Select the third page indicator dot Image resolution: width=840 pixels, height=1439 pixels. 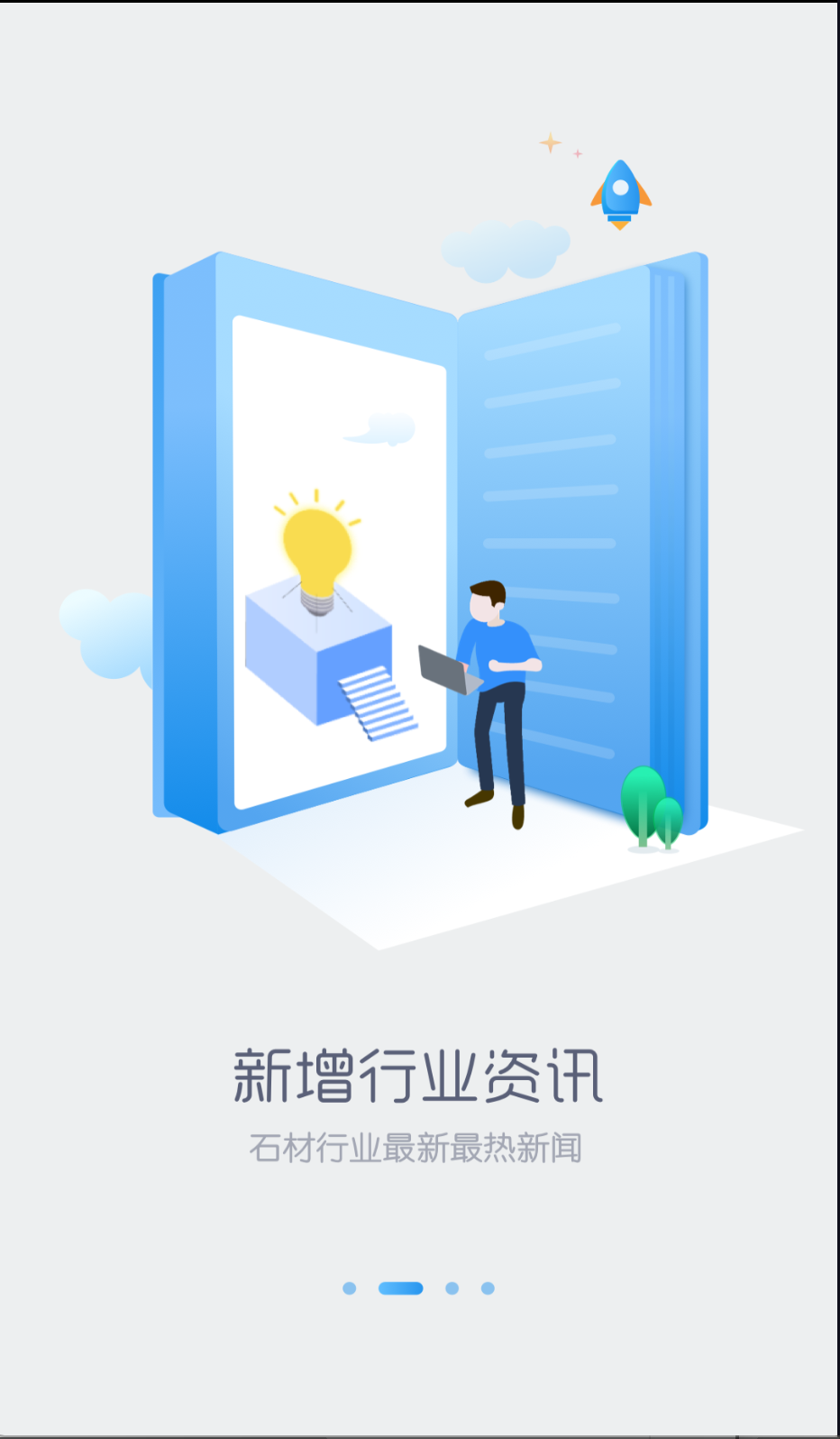coord(452,1288)
